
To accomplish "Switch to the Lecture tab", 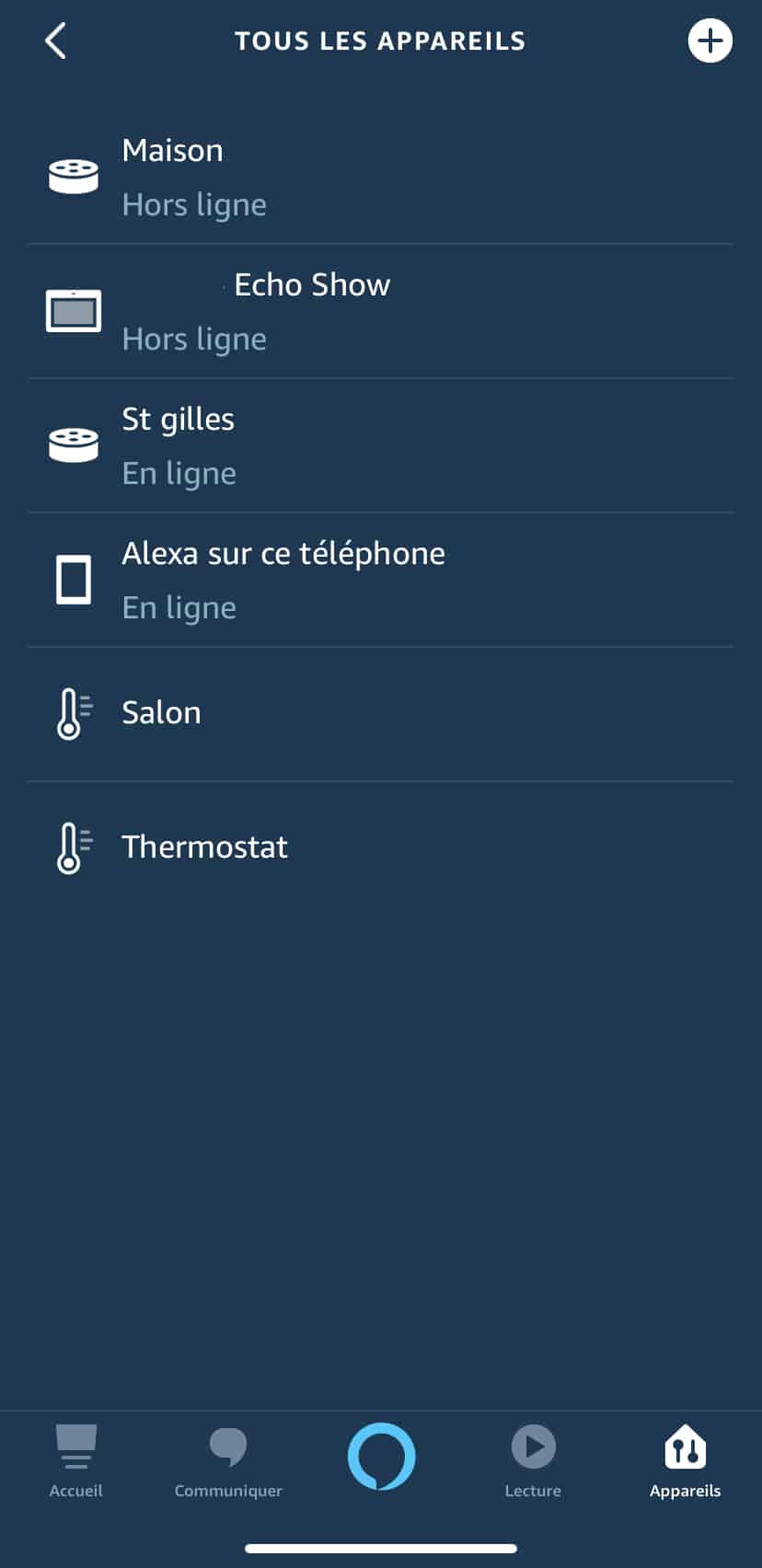I will click(x=533, y=1460).
